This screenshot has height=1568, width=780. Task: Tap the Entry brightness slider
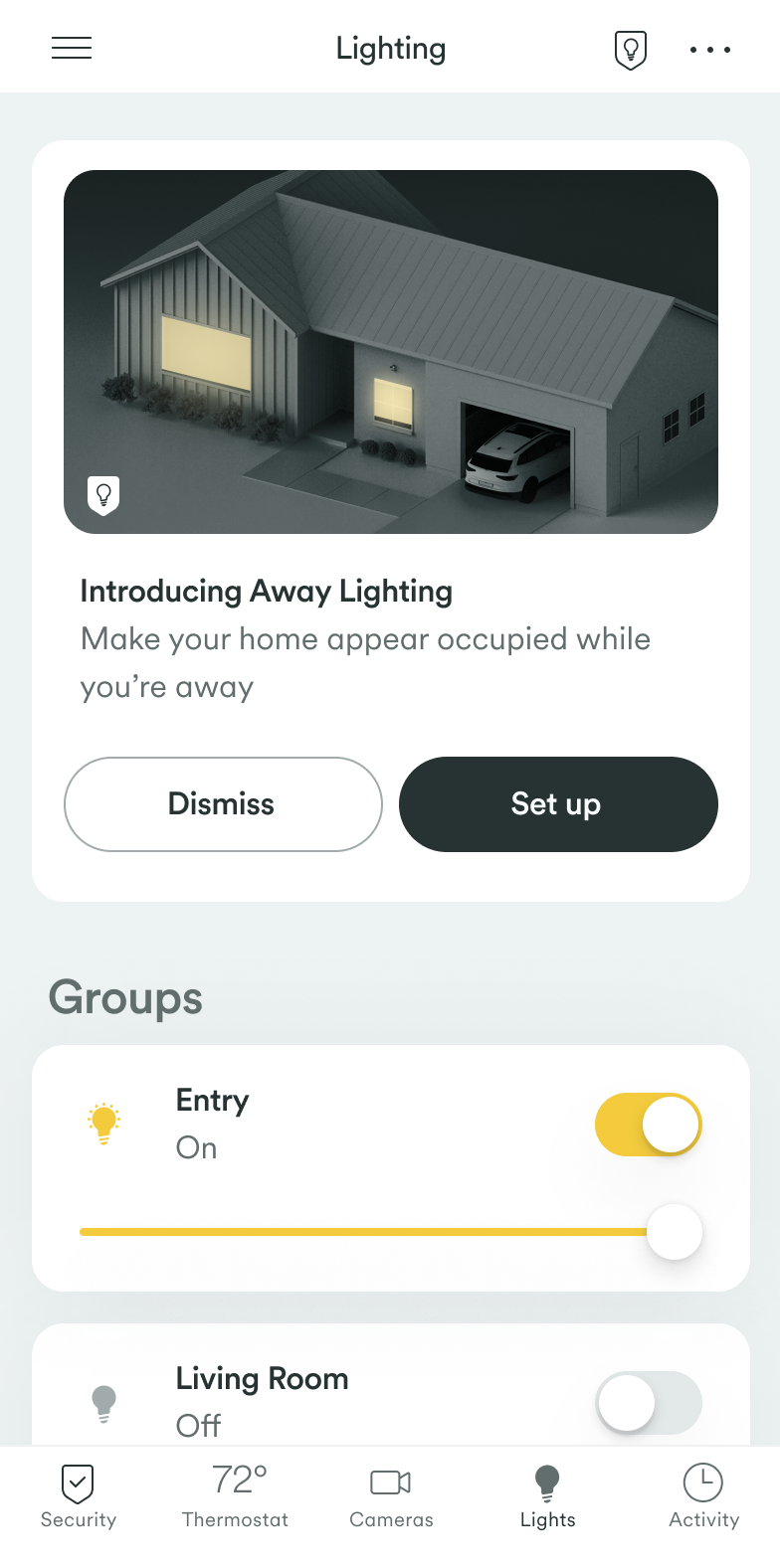(391, 1232)
